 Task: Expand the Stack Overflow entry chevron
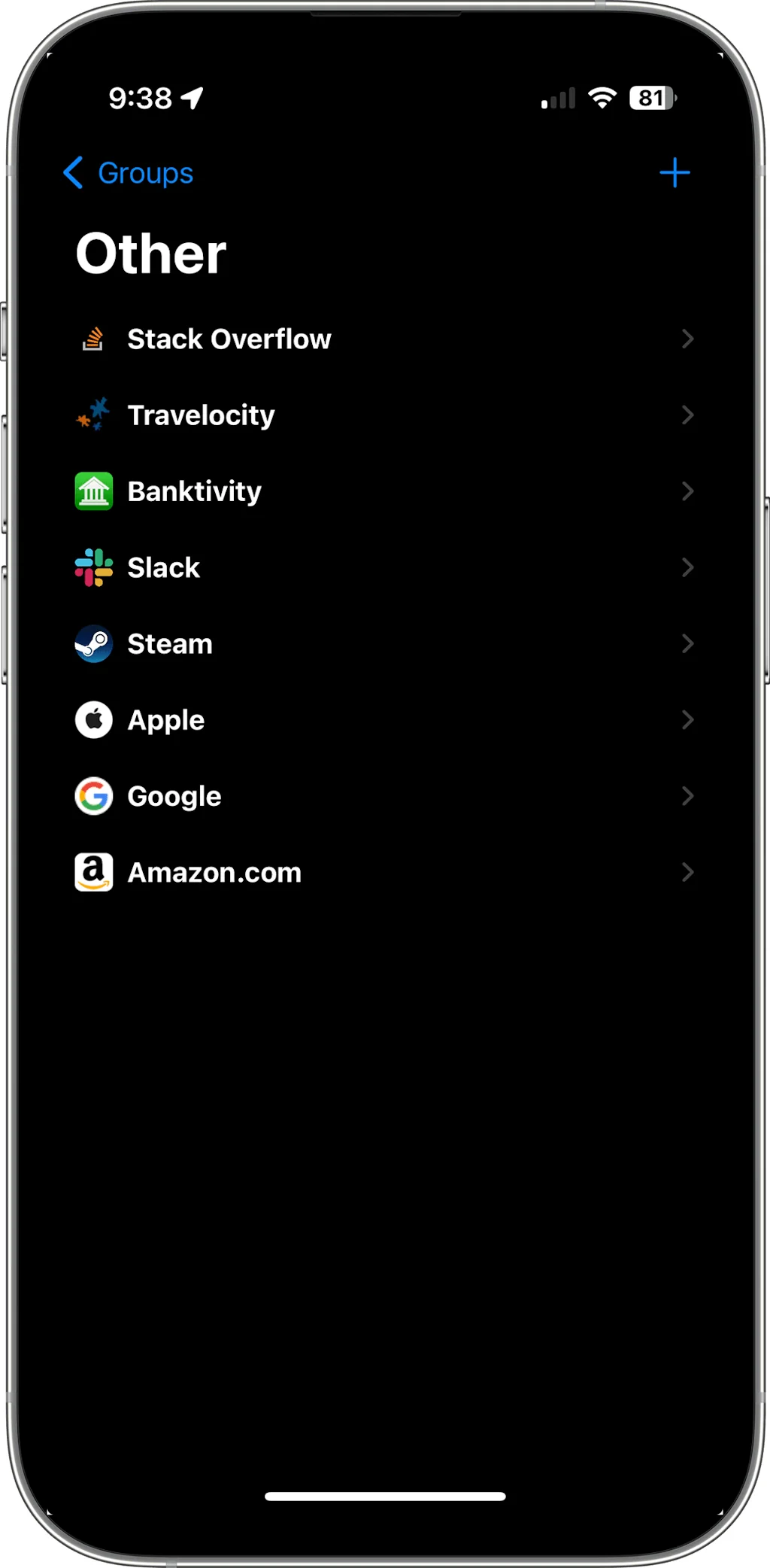tap(687, 339)
